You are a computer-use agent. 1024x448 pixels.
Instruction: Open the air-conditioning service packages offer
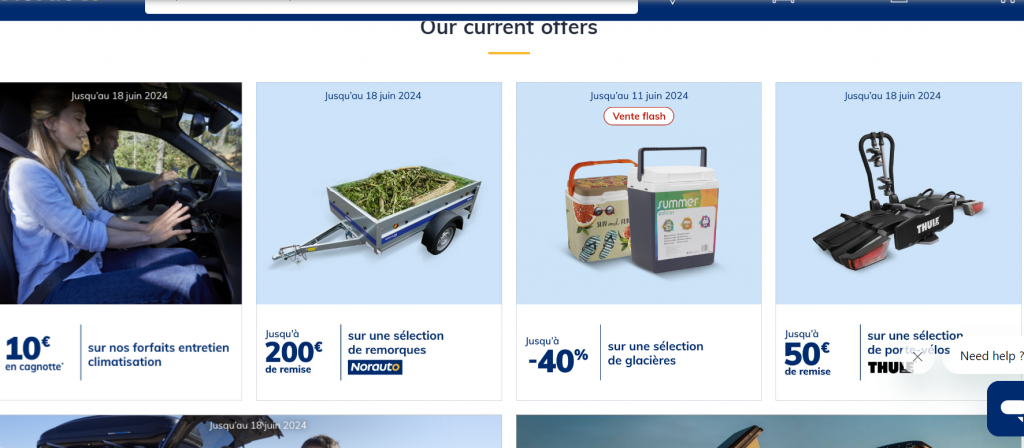click(x=120, y=240)
